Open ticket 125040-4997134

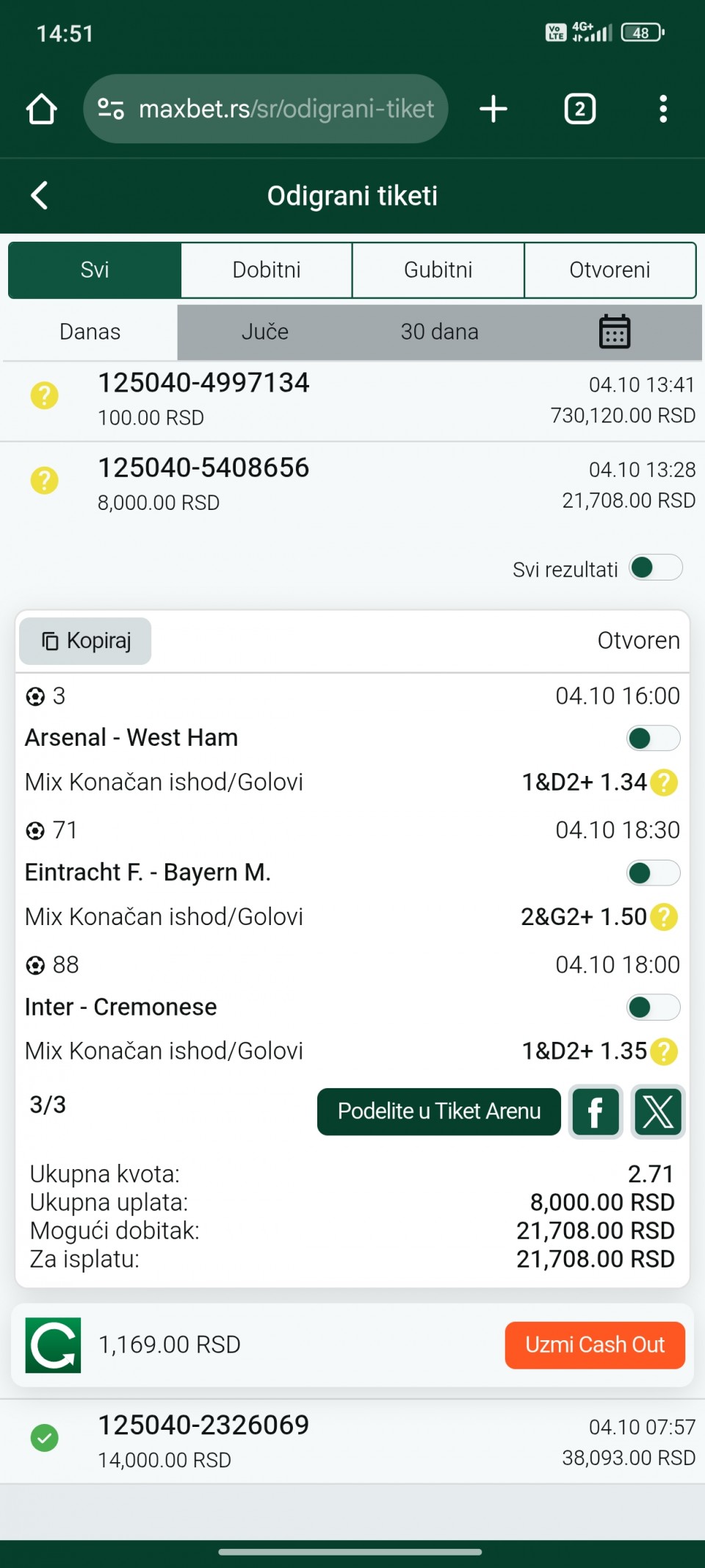click(352, 400)
